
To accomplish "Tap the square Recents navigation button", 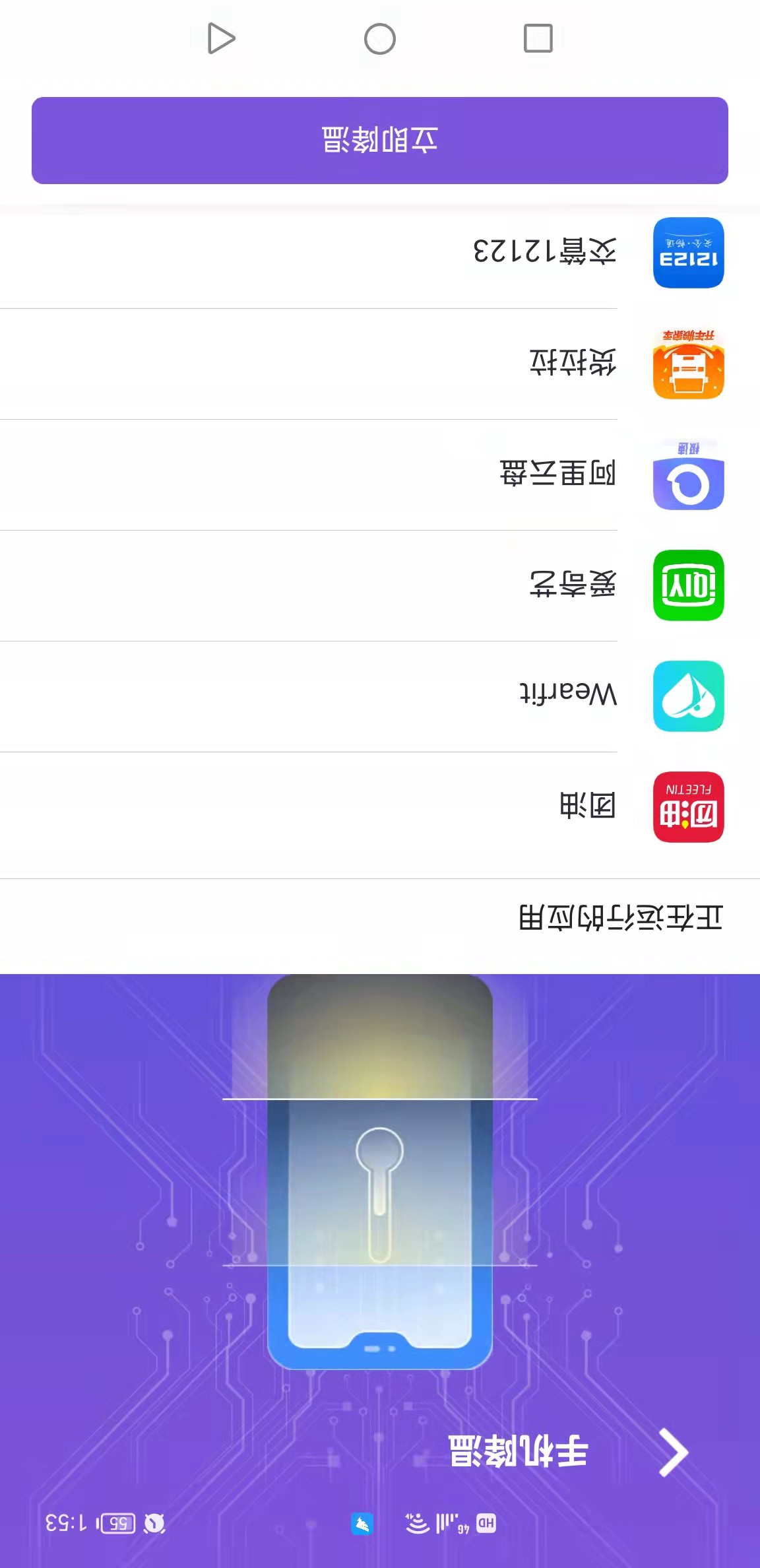I will [x=538, y=38].
